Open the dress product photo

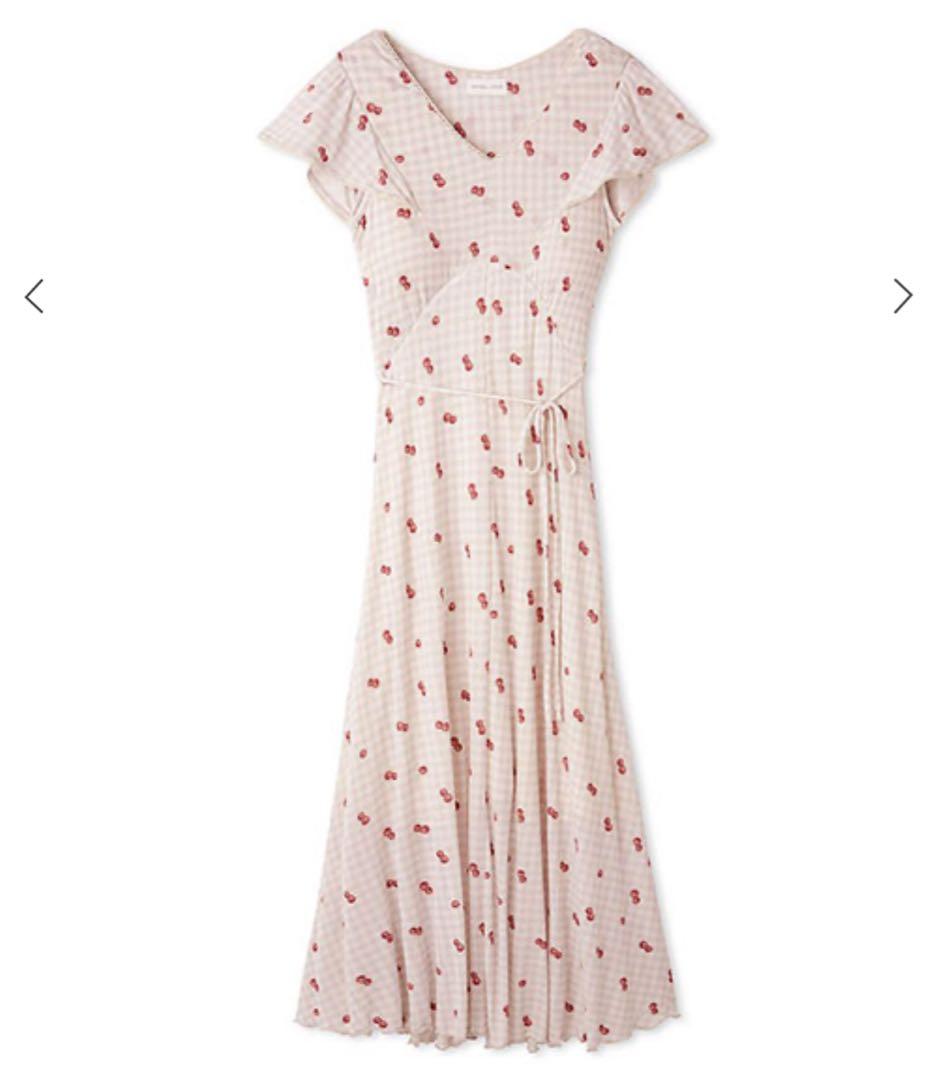480,540
